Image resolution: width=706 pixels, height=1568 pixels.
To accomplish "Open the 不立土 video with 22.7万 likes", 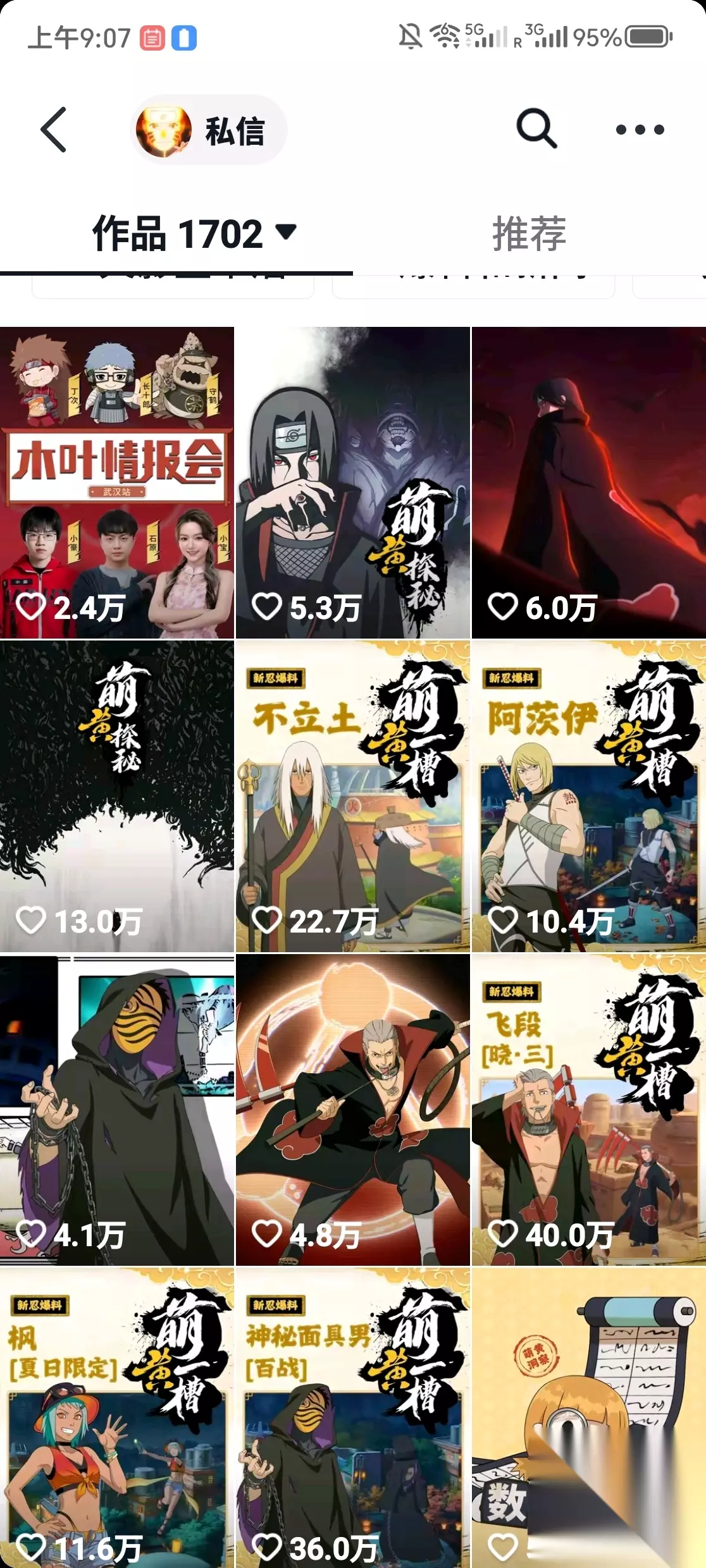I will click(353, 797).
